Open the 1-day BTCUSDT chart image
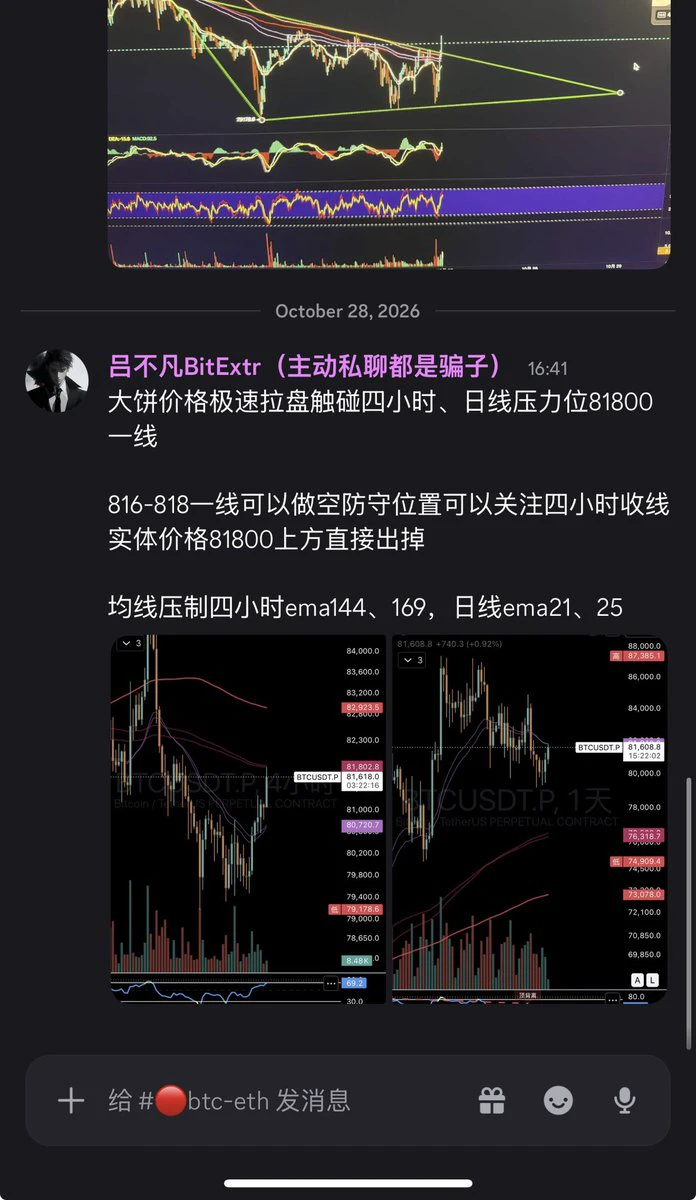This screenshot has height=1200, width=696. 530,819
